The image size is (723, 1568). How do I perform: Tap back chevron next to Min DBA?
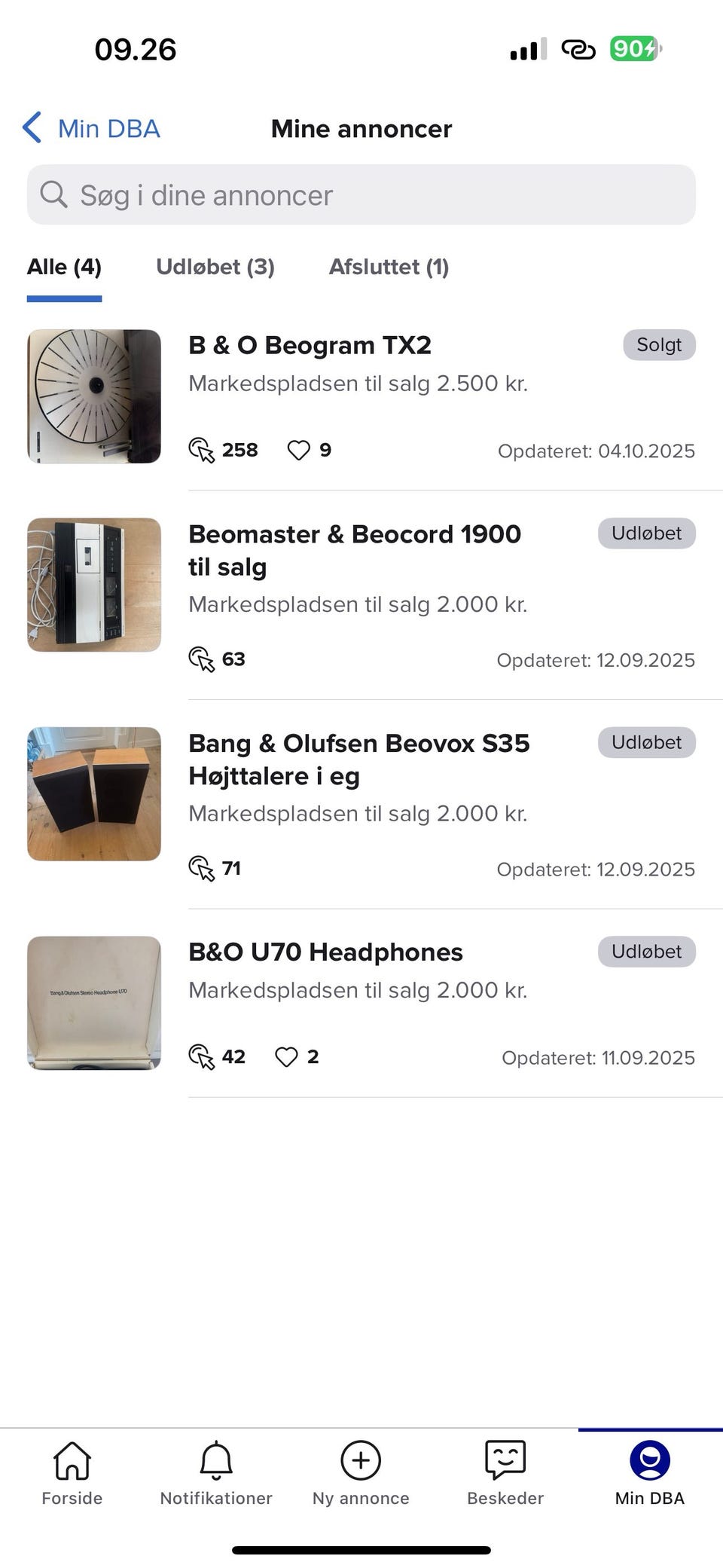pos(30,127)
